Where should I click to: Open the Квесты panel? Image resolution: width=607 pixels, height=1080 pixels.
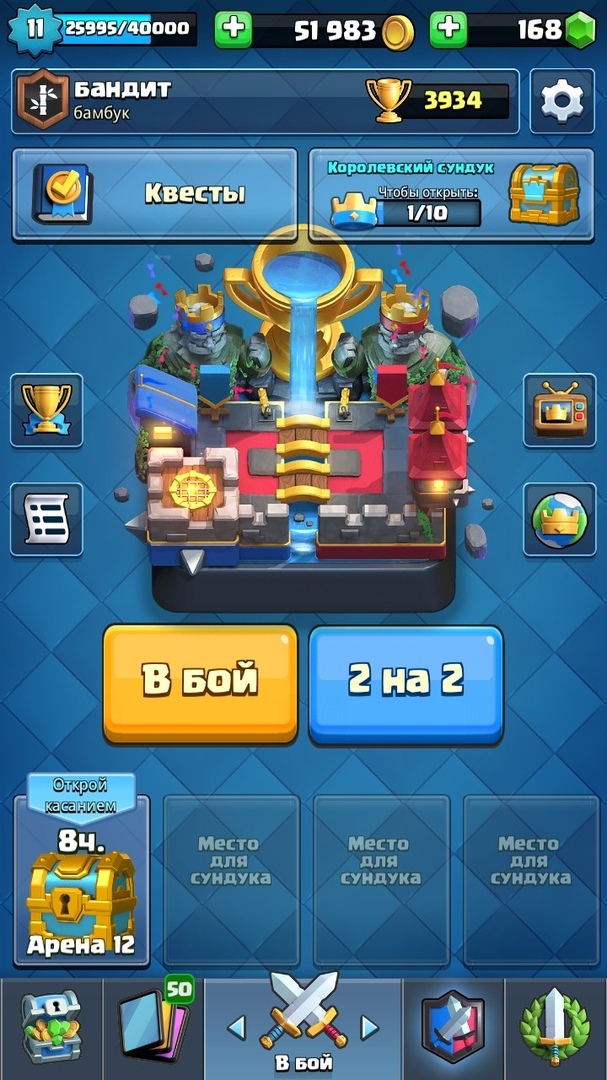coord(155,193)
